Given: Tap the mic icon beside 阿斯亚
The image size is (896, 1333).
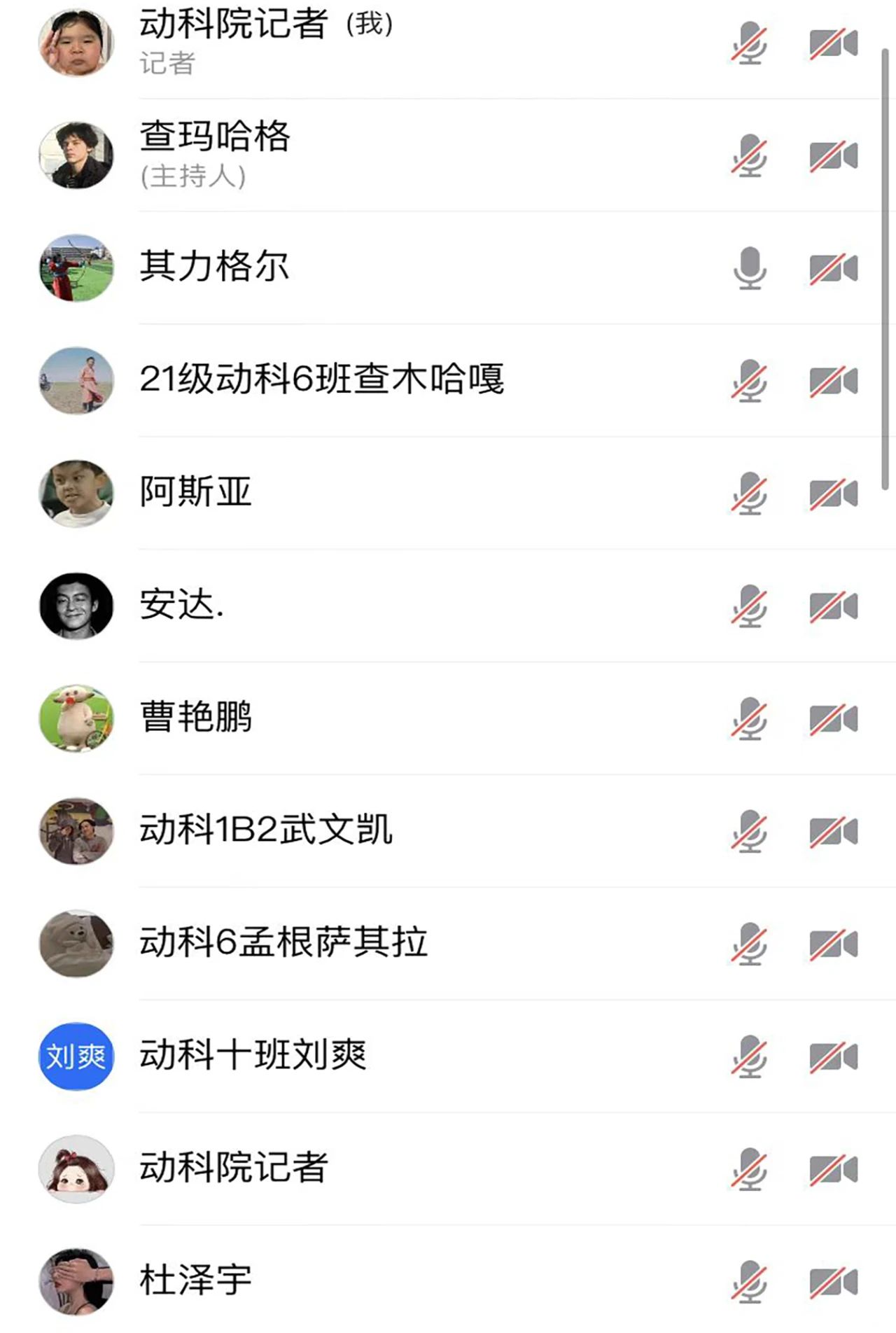Looking at the screenshot, I should click(749, 494).
